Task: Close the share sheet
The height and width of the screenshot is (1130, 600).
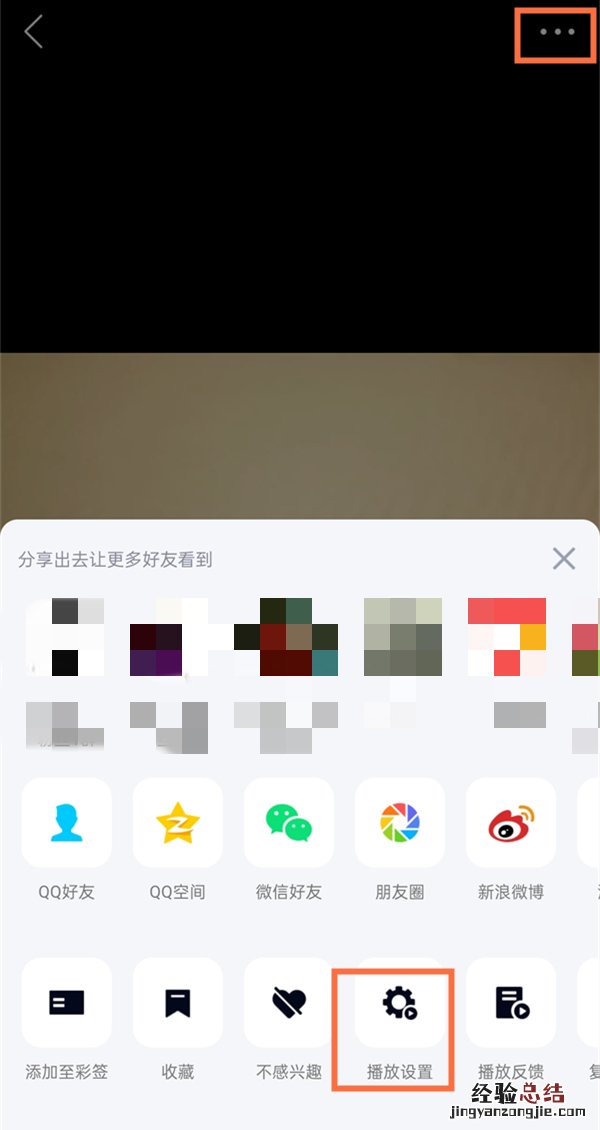Action: [x=564, y=558]
